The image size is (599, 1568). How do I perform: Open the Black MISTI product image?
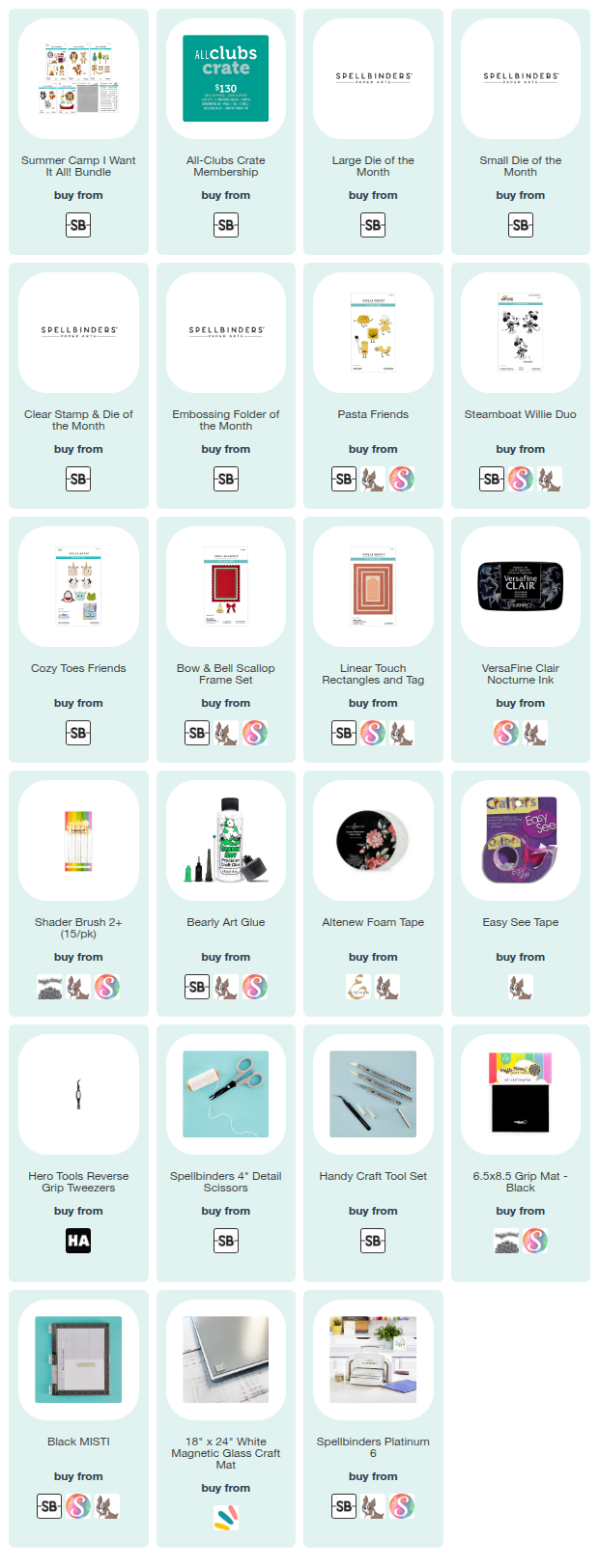pyautogui.click(x=78, y=1359)
